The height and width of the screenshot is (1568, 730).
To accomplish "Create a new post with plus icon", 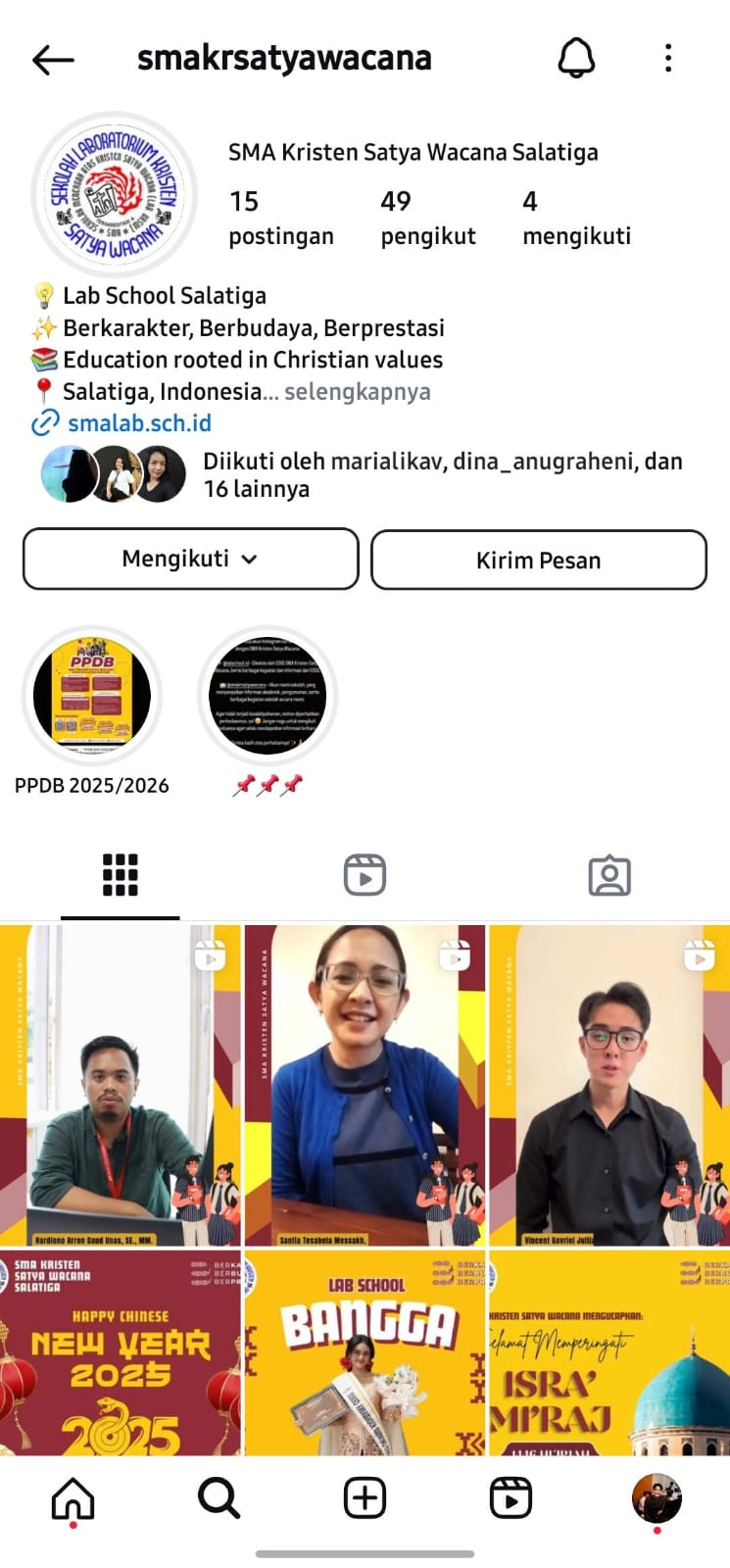I will (x=365, y=1498).
